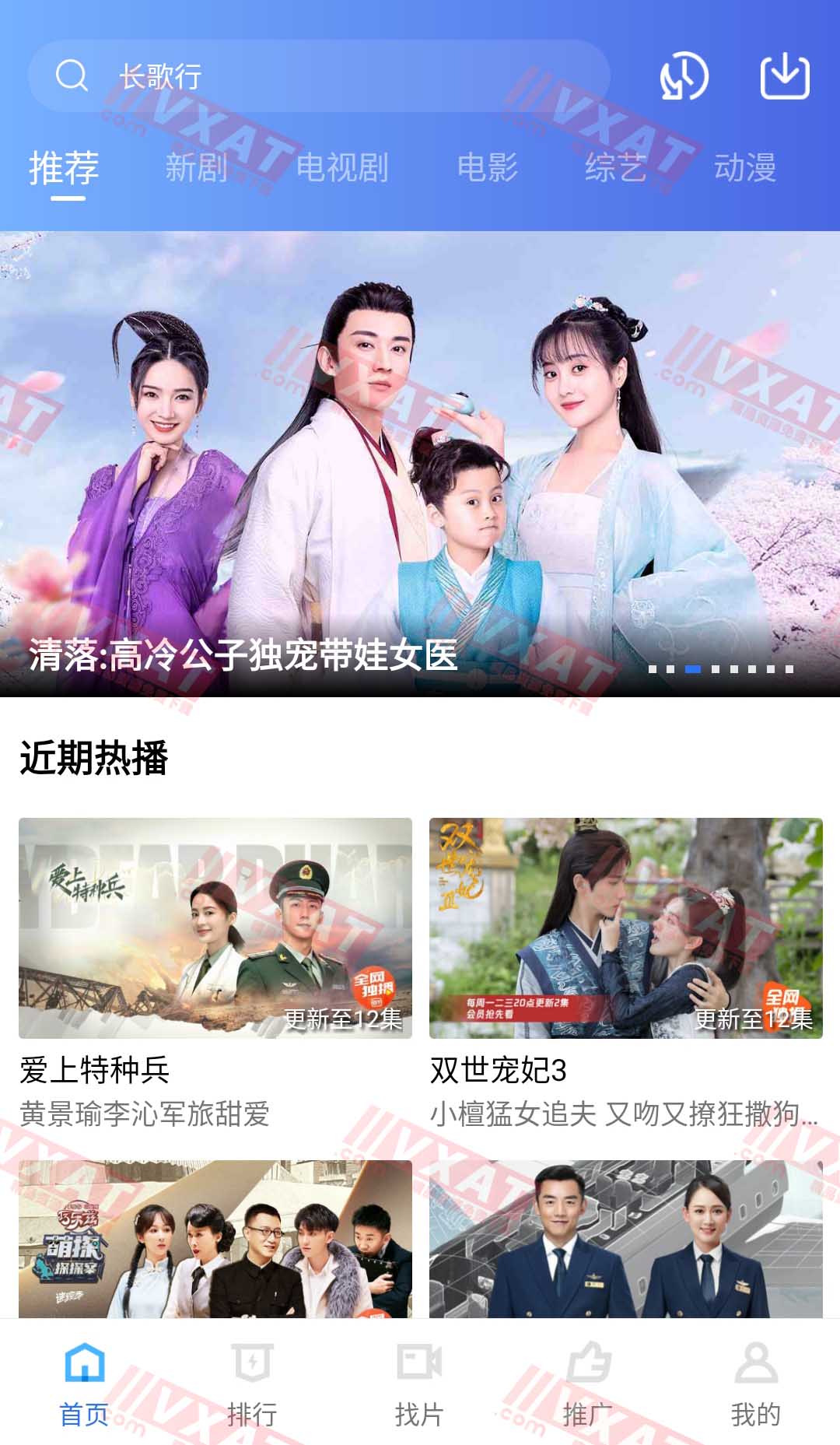Tap the 长歌行 search box
Screen dimensions: 840x1445
click(319, 76)
